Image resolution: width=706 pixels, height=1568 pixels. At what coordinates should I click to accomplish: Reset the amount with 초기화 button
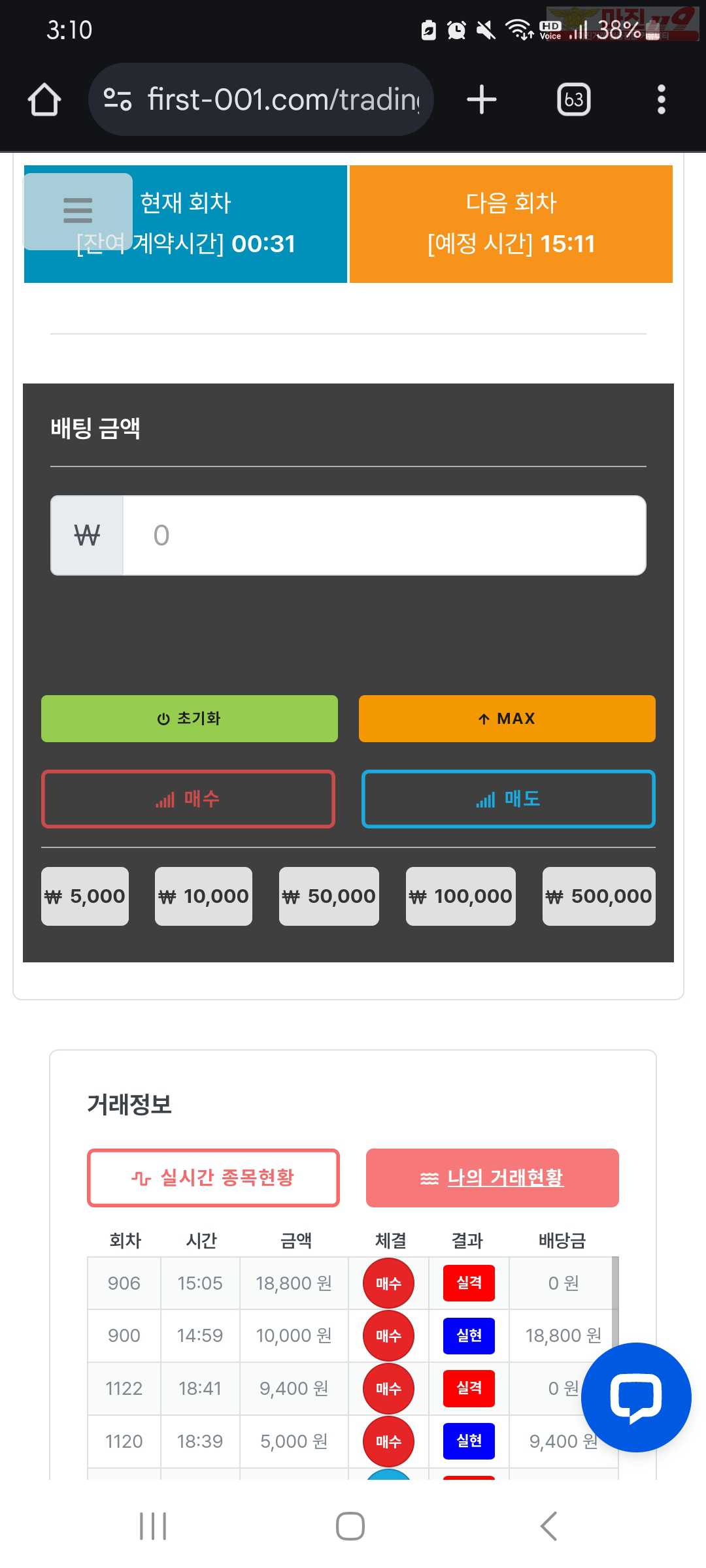click(190, 719)
